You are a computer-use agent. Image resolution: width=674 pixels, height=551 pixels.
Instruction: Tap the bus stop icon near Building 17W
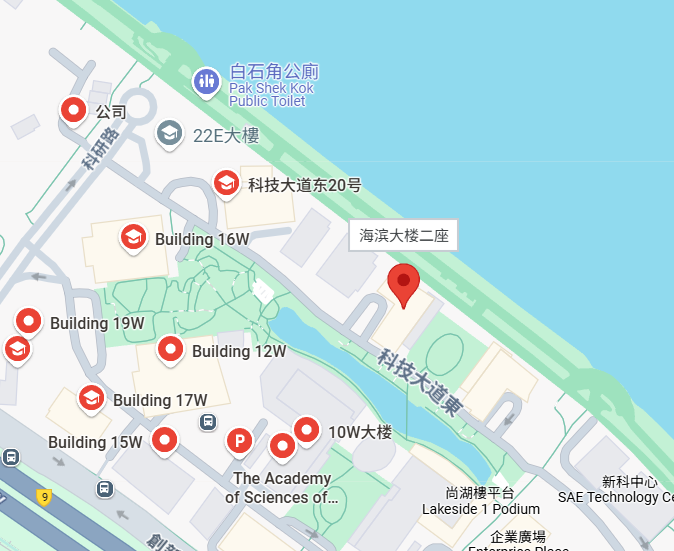pos(207,421)
